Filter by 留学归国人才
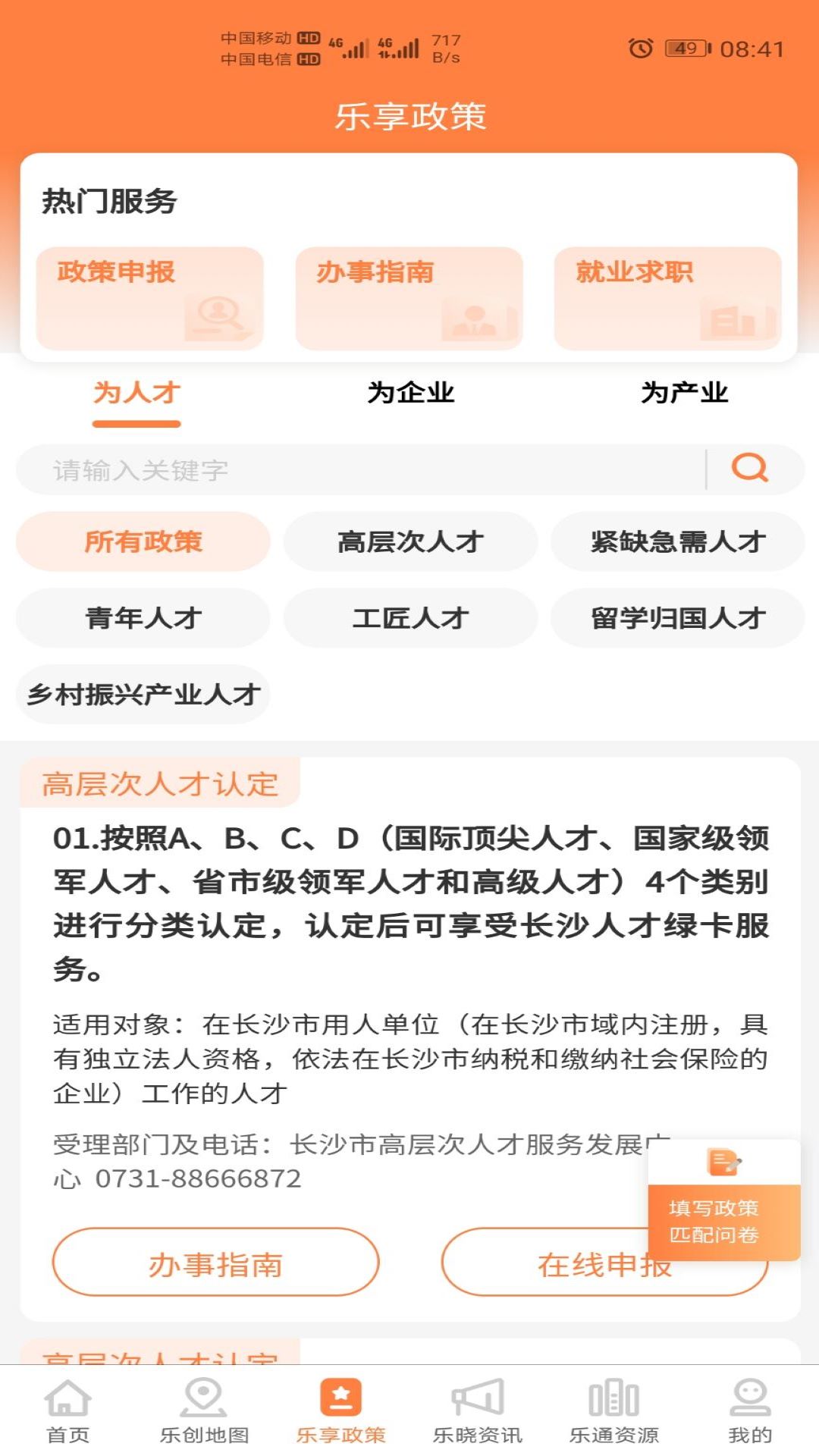This screenshot has height=1456, width=819. click(x=677, y=618)
